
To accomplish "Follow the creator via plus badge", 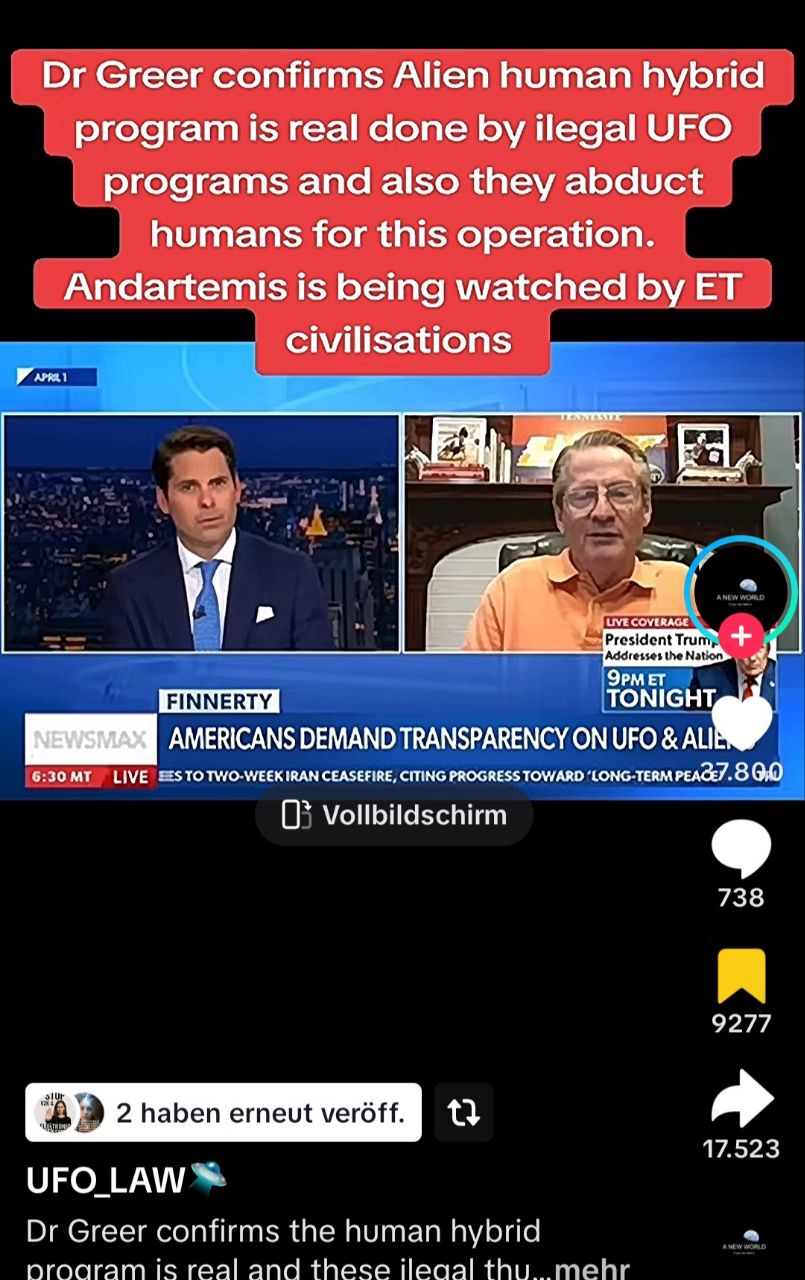I will coord(741,637).
